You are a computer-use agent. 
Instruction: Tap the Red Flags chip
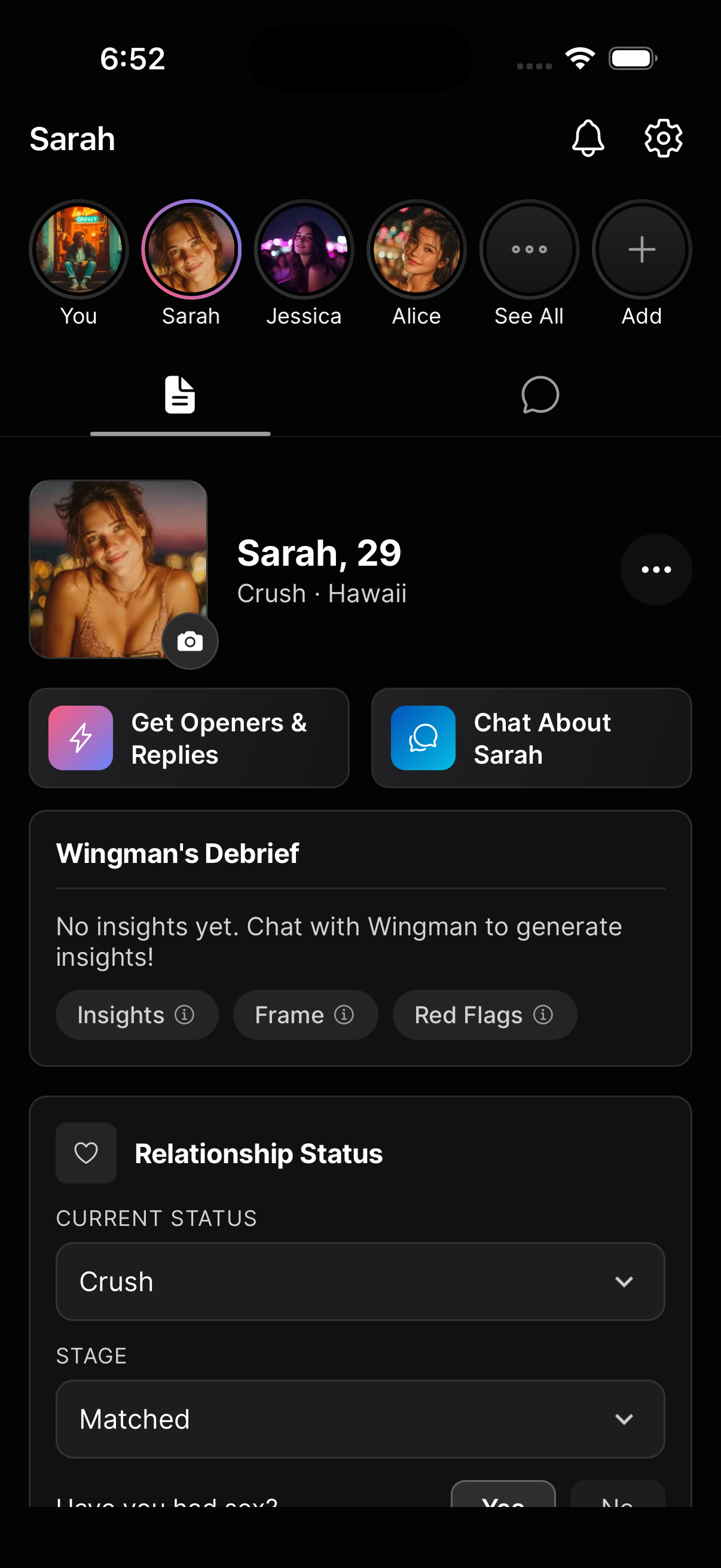coord(484,1015)
